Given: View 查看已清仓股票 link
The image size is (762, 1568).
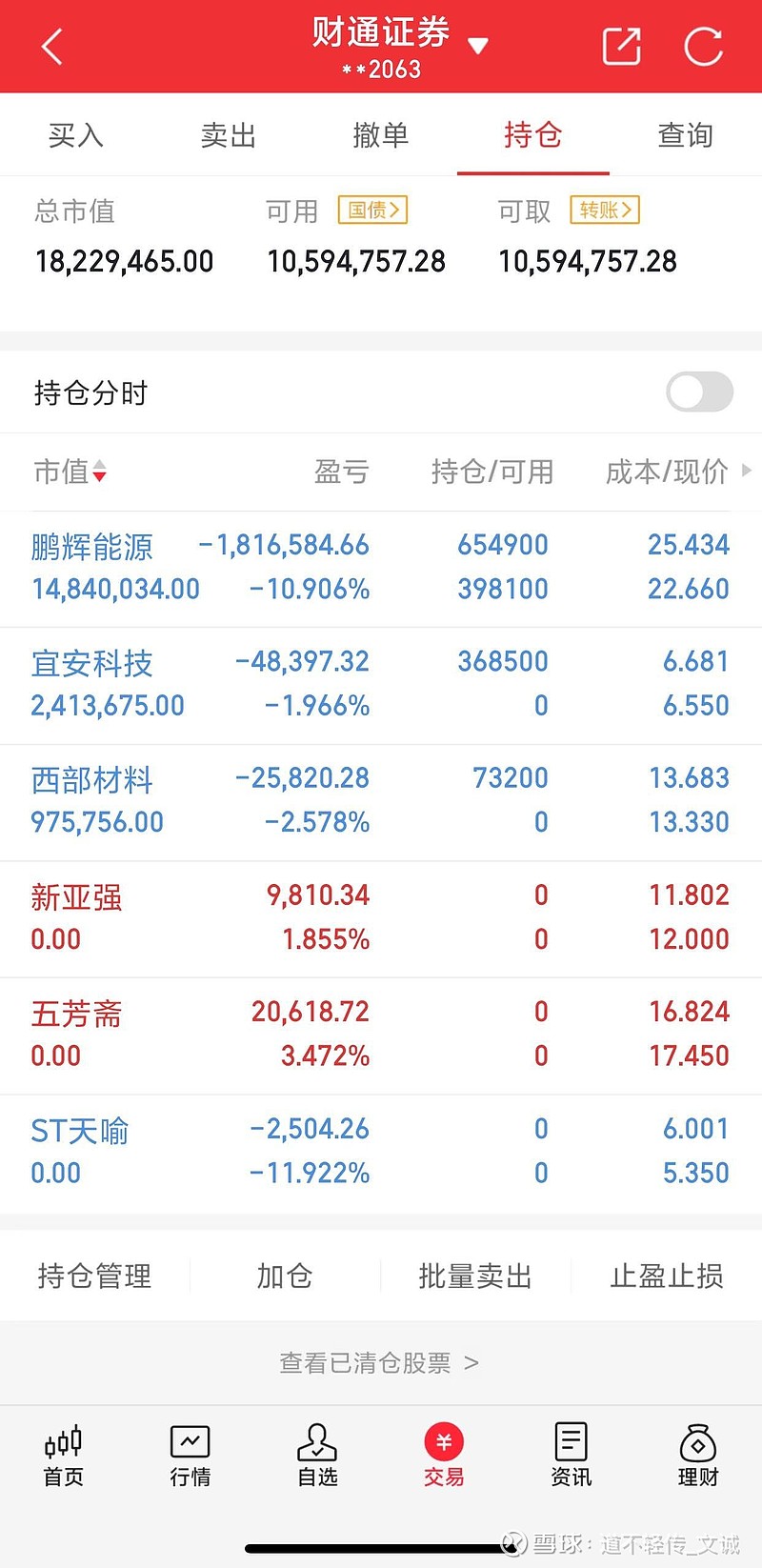Looking at the screenshot, I should [379, 1363].
